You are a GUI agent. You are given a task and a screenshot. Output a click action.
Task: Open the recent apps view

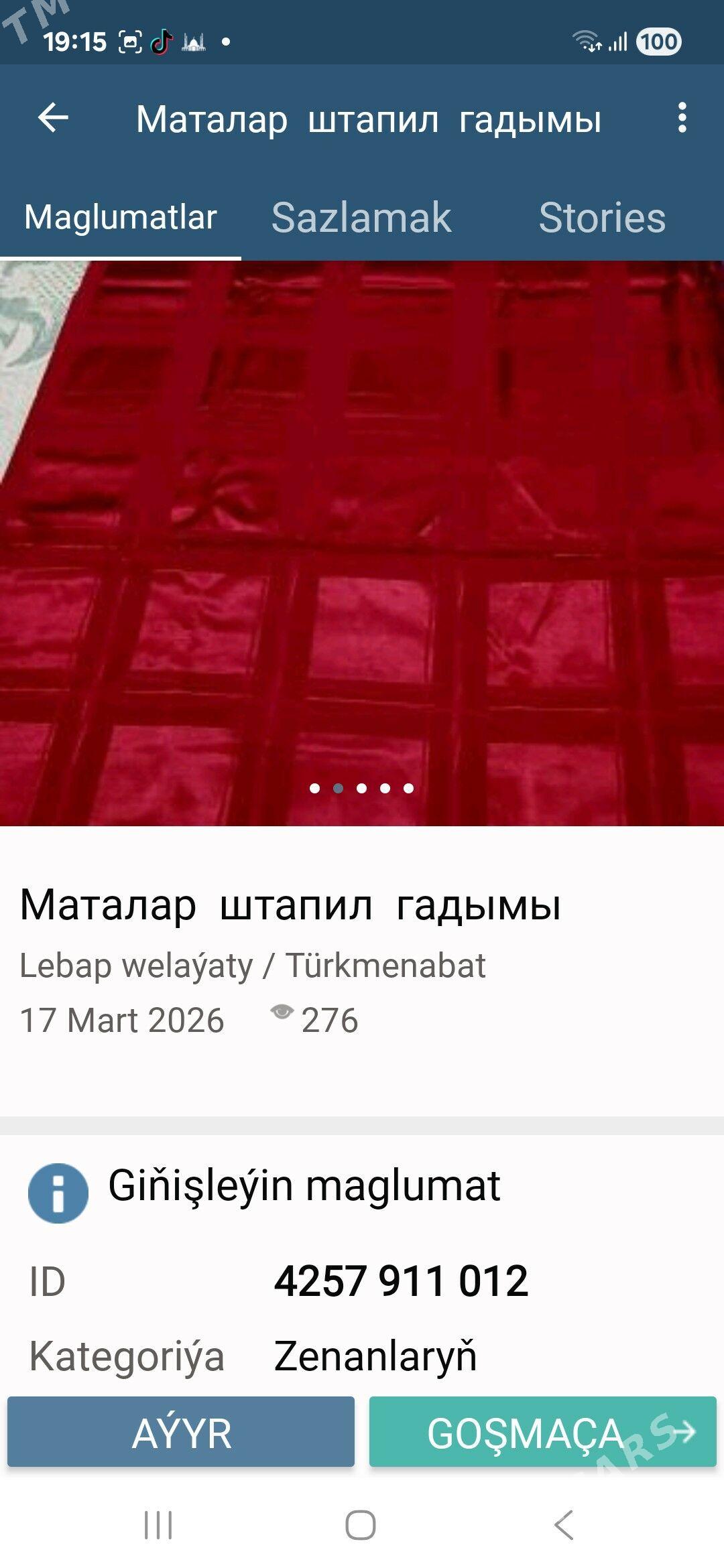click(x=158, y=1525)
